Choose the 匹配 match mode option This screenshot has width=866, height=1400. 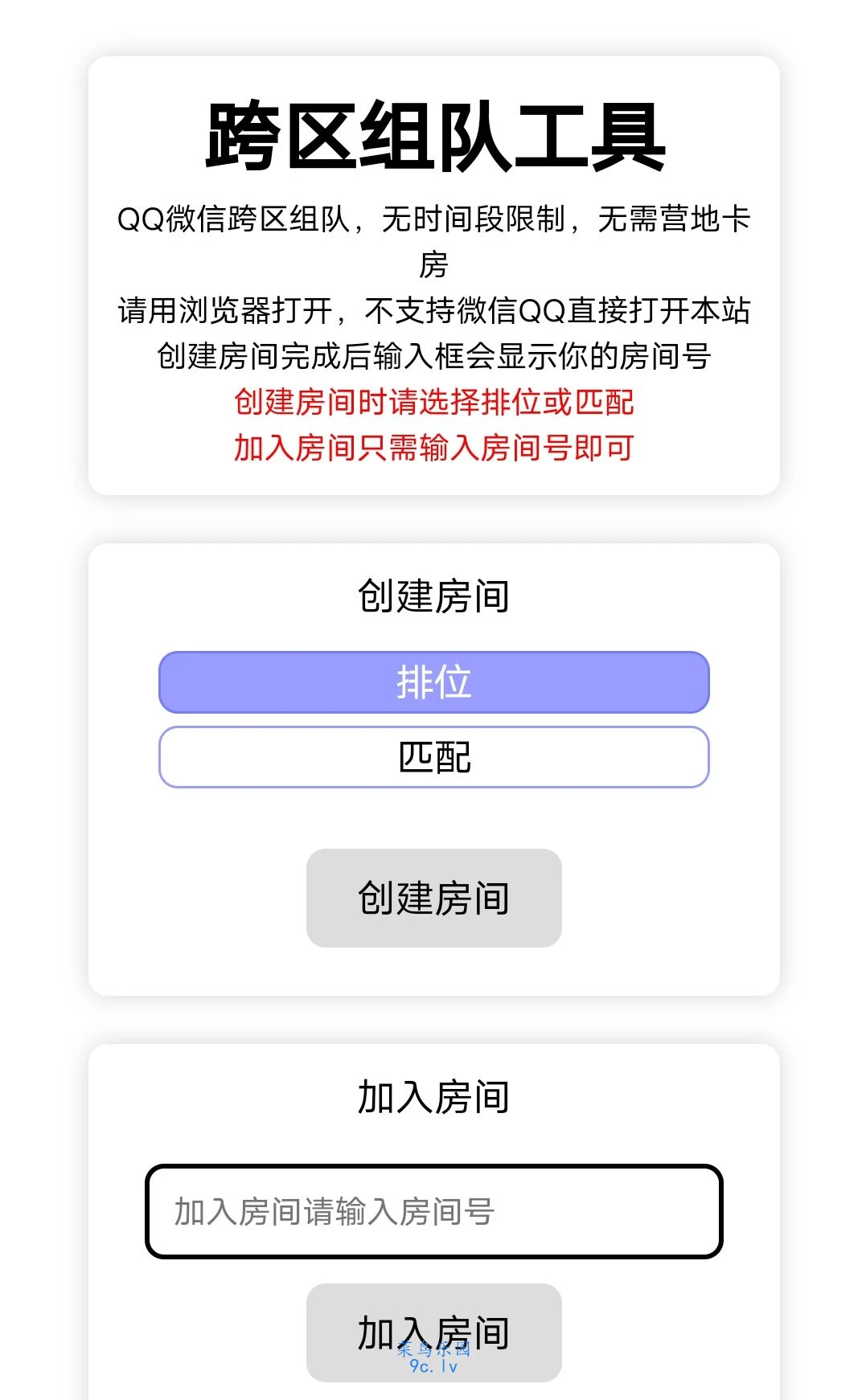point(433,757)
